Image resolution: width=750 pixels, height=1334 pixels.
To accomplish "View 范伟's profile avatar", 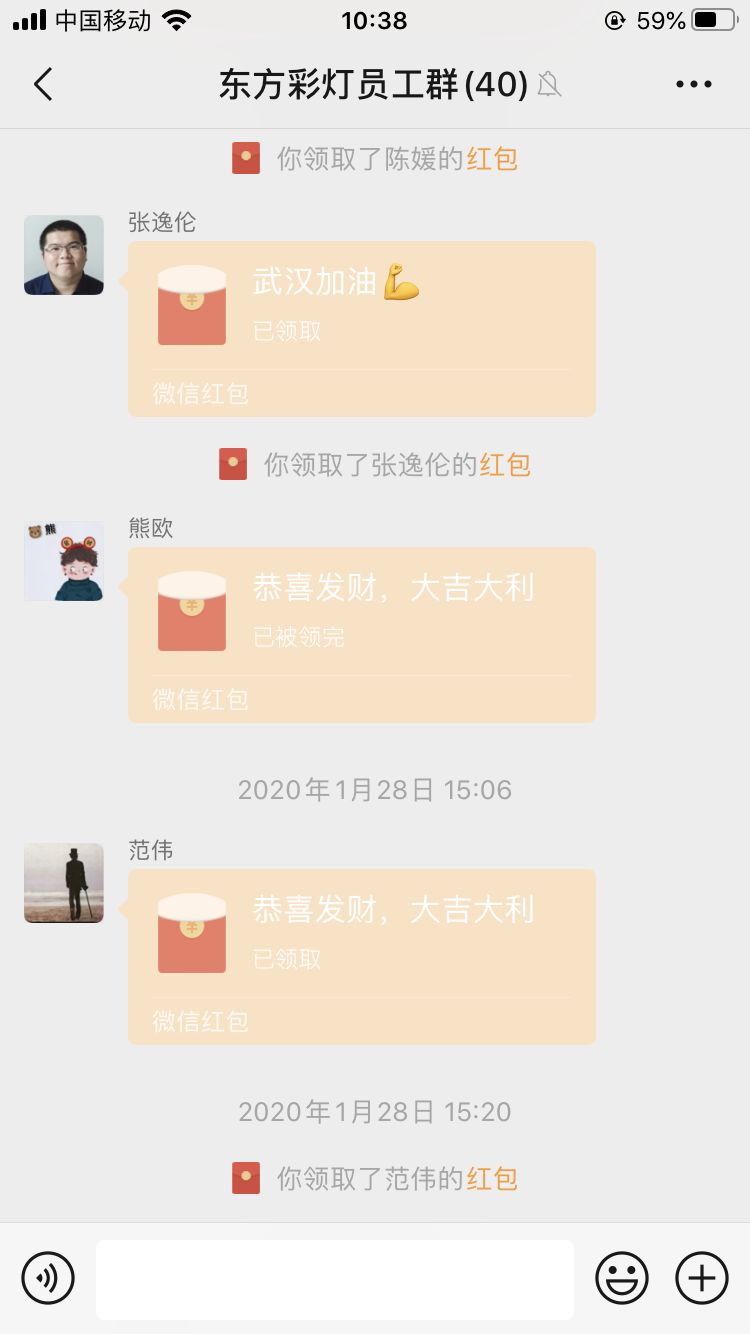I will (64, 883).
